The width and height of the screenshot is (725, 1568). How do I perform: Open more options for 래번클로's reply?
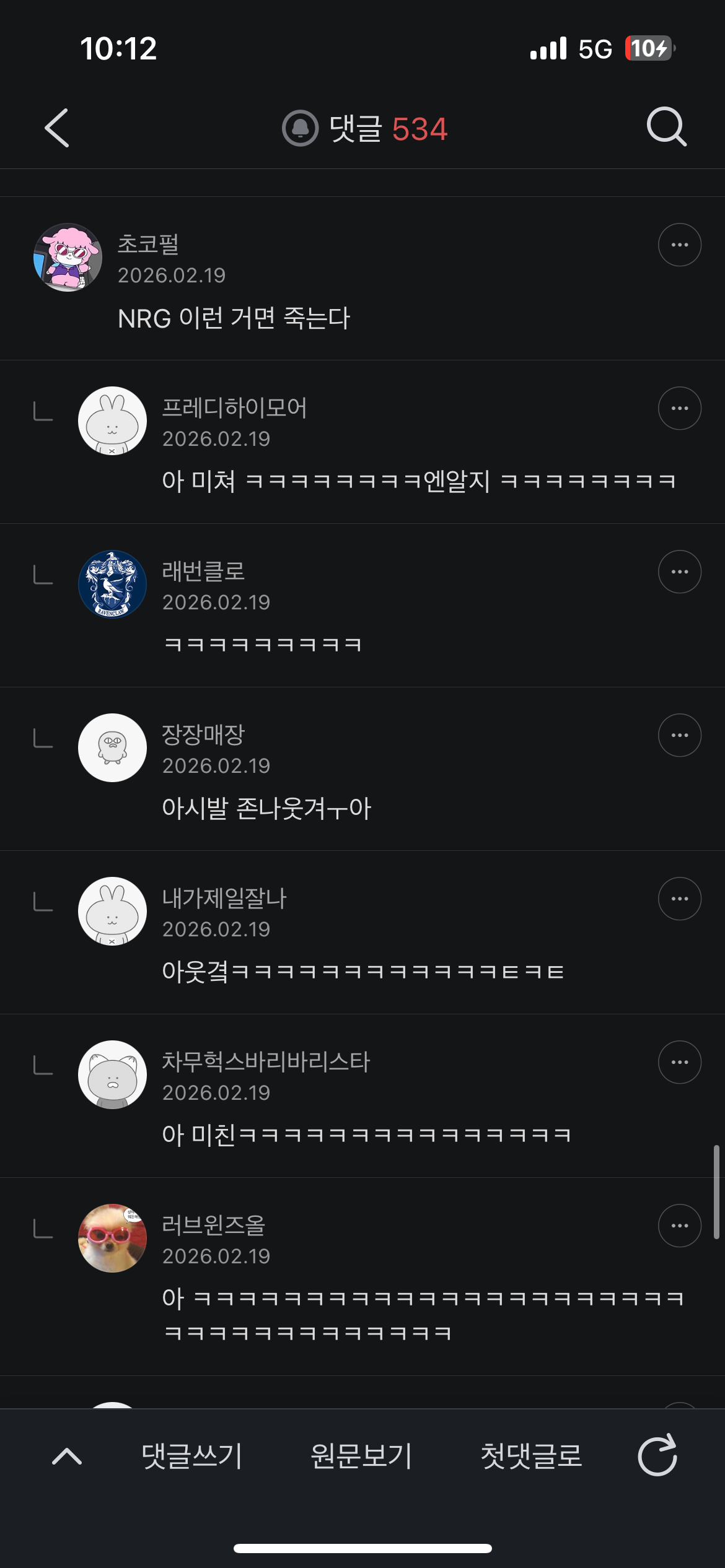680,572
